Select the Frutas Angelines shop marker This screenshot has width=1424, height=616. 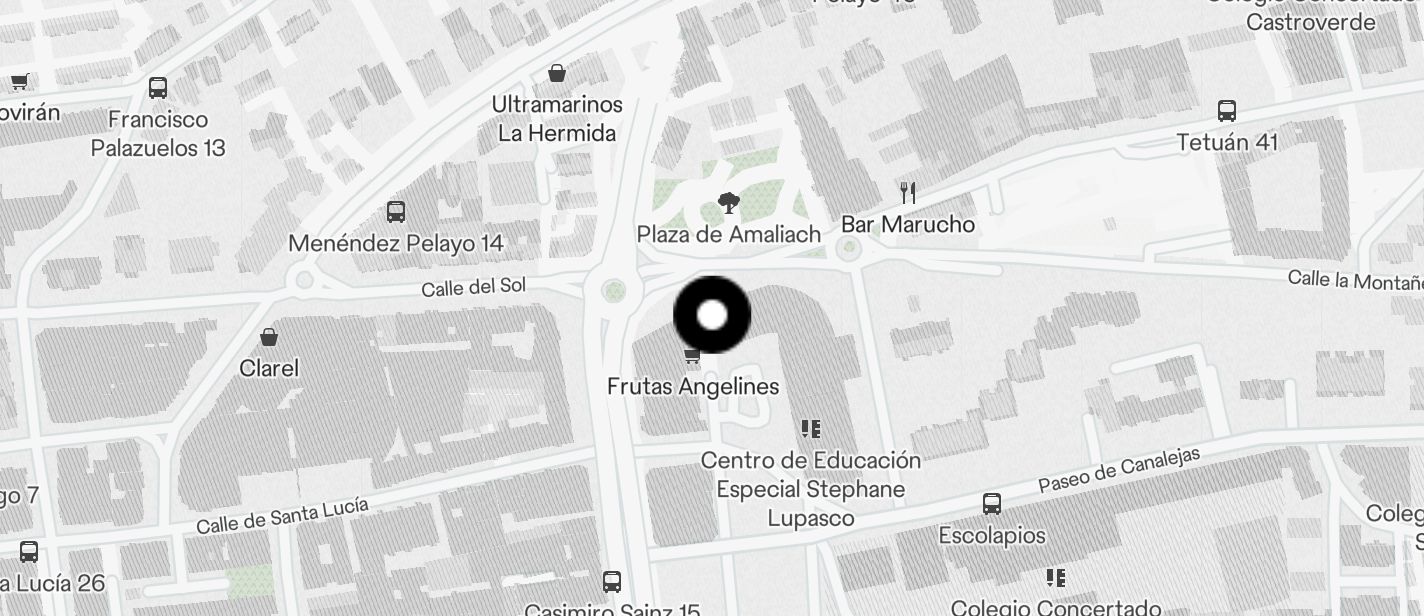(x=692, y=356)
